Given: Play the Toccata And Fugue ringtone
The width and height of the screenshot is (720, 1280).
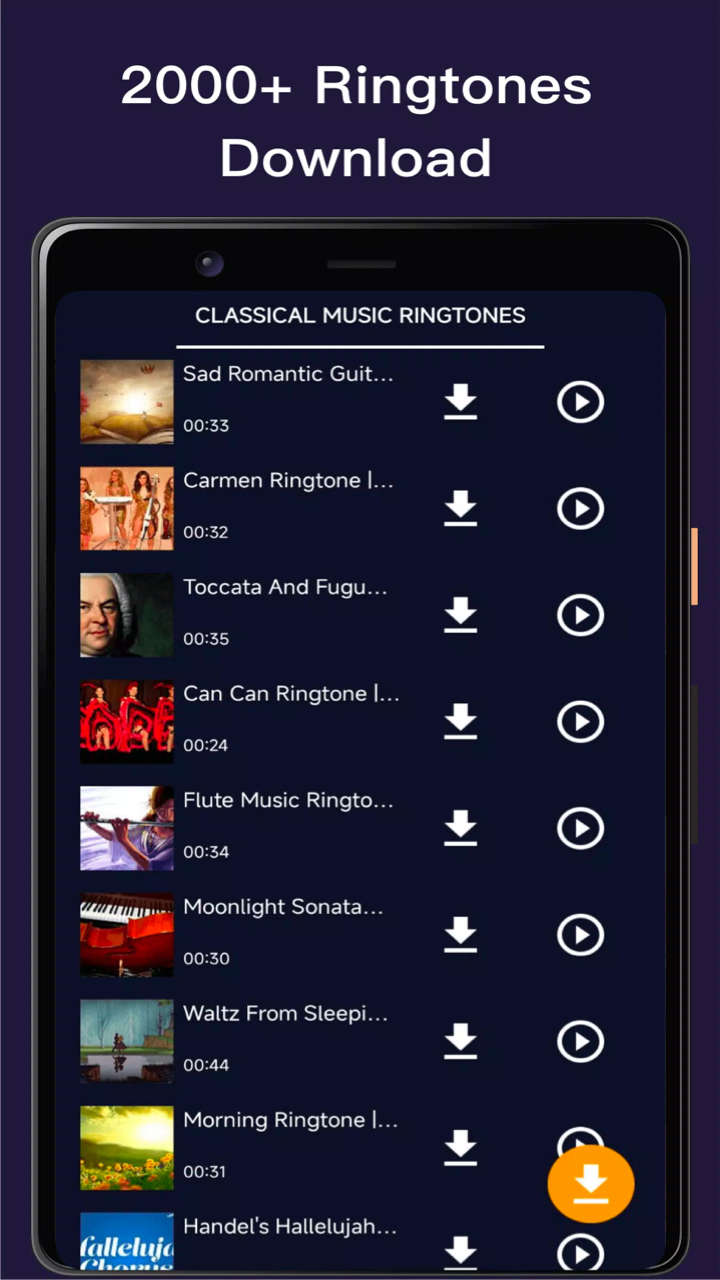Looking at the screenshot, I should 580,616.
